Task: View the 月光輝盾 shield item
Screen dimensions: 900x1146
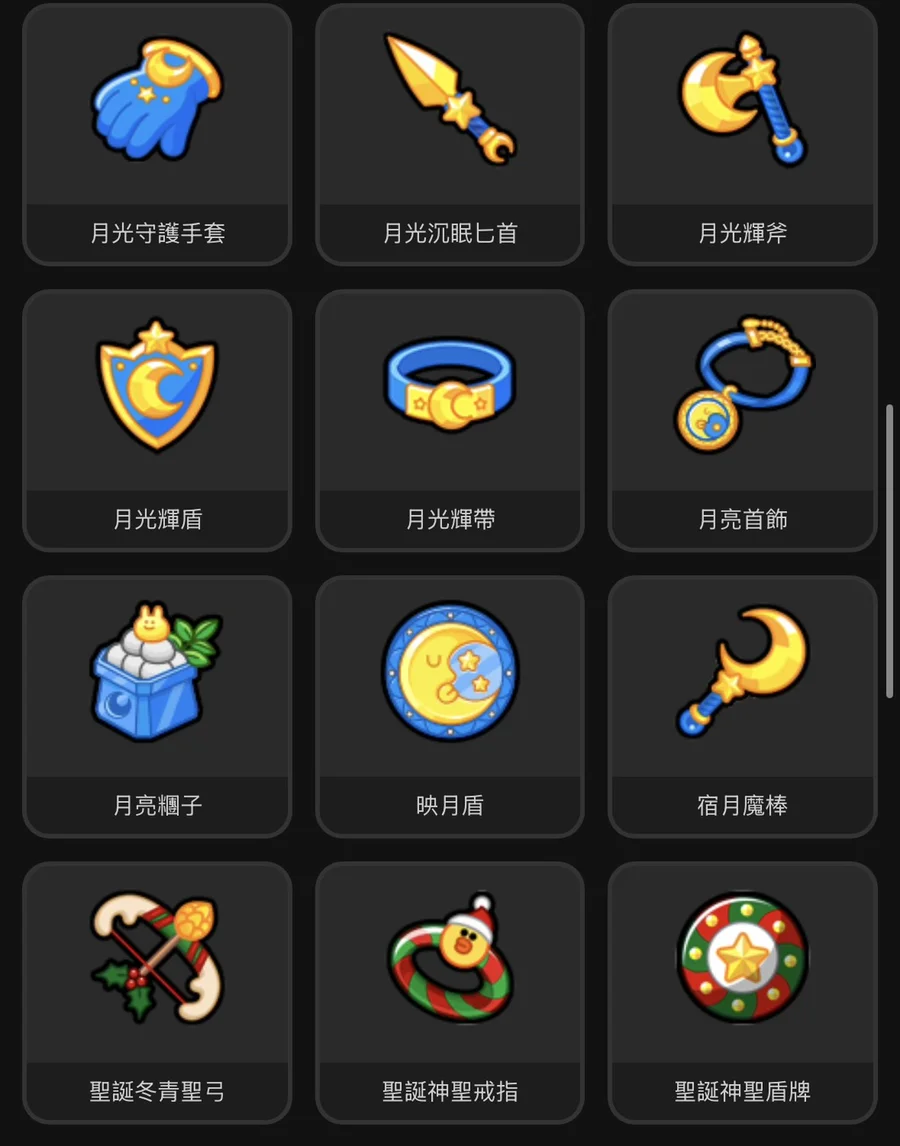Action: 157,420
